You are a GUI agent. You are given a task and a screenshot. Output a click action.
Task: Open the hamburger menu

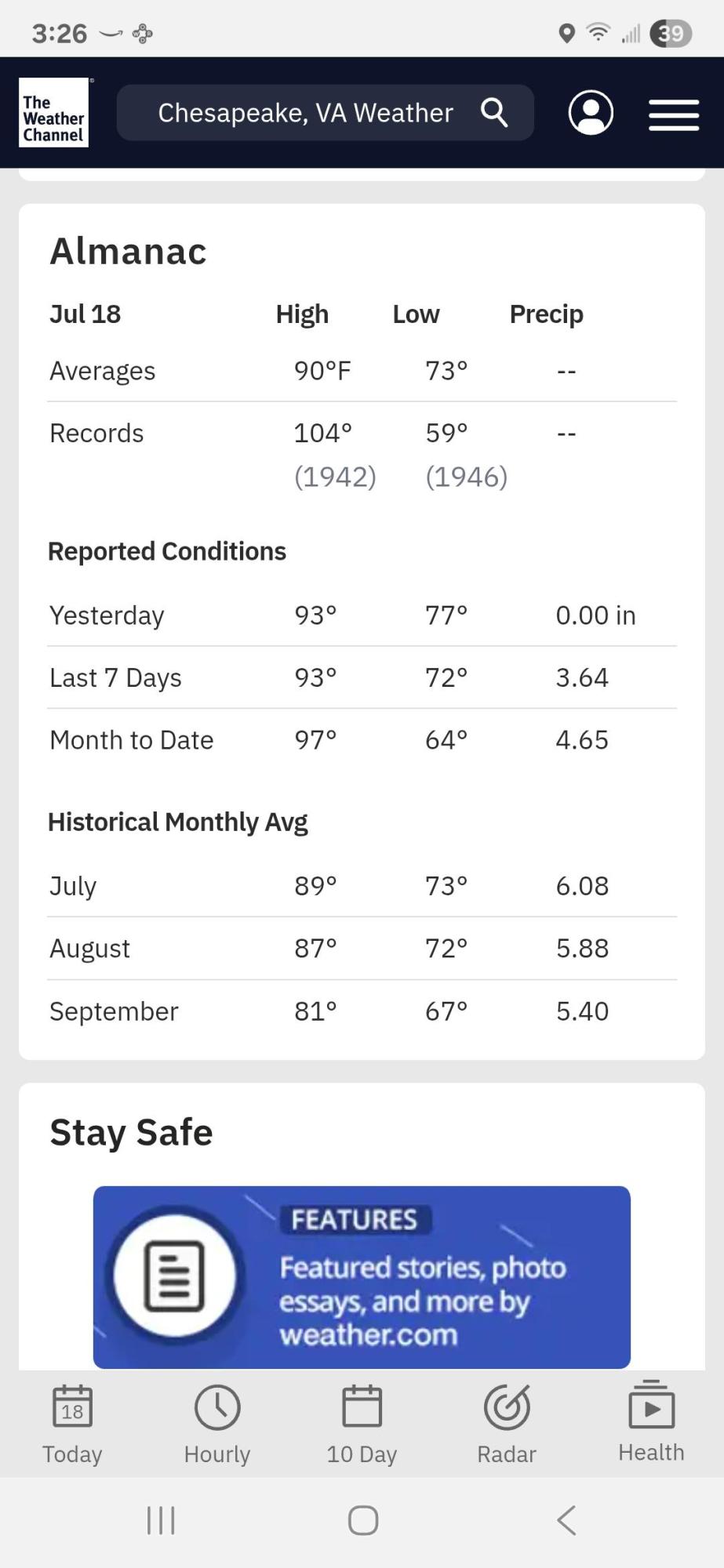pyautogui.click(x=674, y=114)
